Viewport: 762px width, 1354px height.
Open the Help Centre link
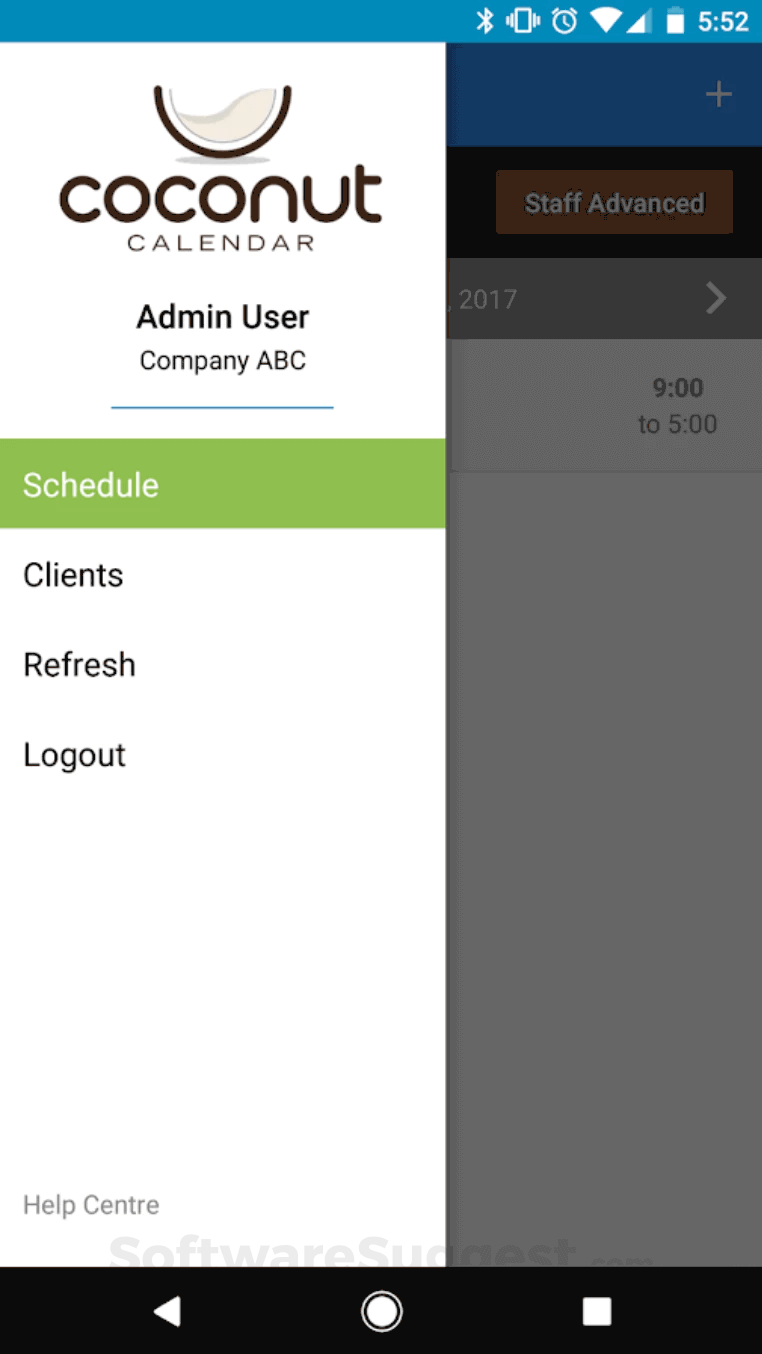[91, 1205]
